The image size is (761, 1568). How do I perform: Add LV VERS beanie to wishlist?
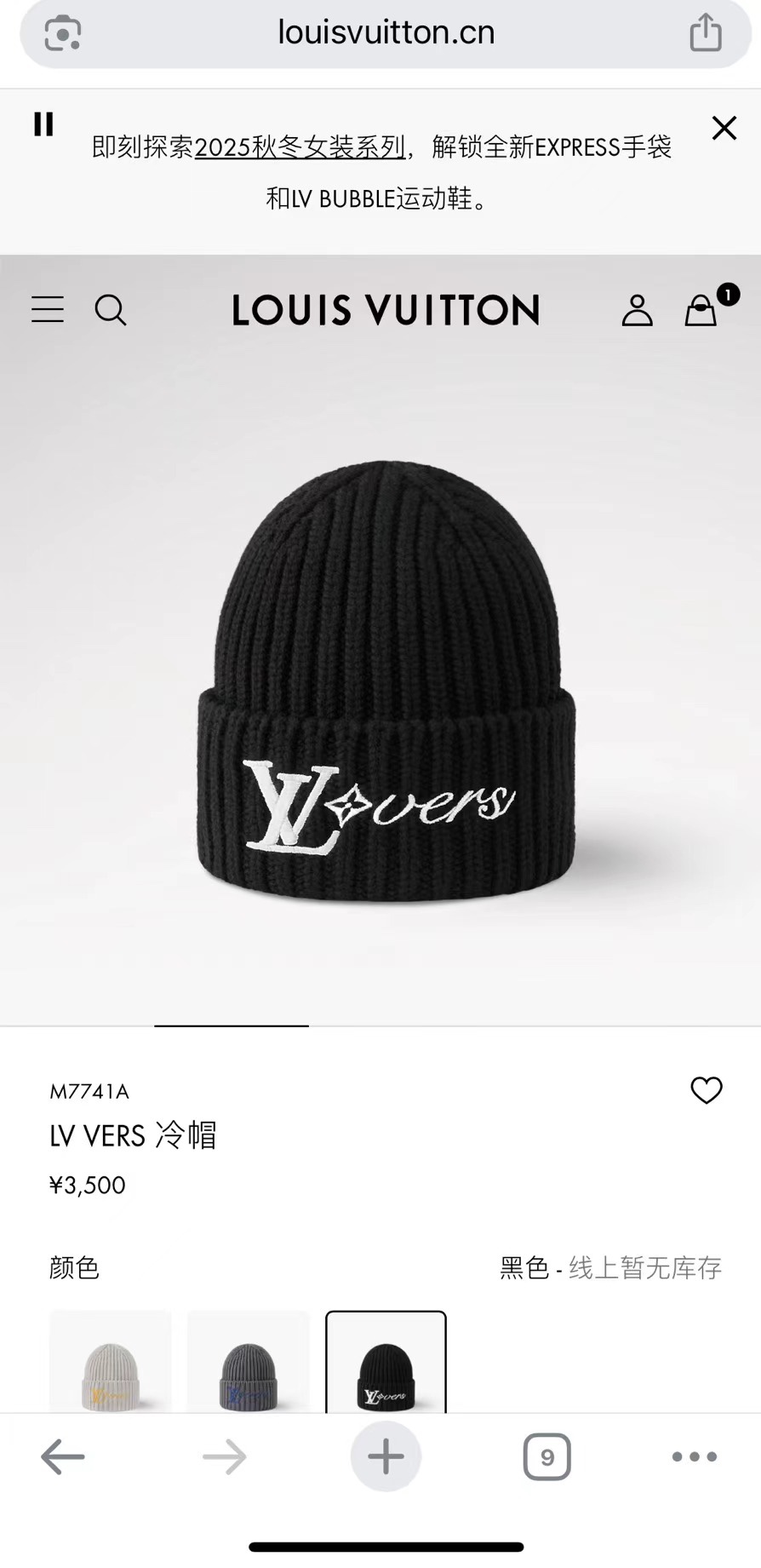pos(706,1090)
